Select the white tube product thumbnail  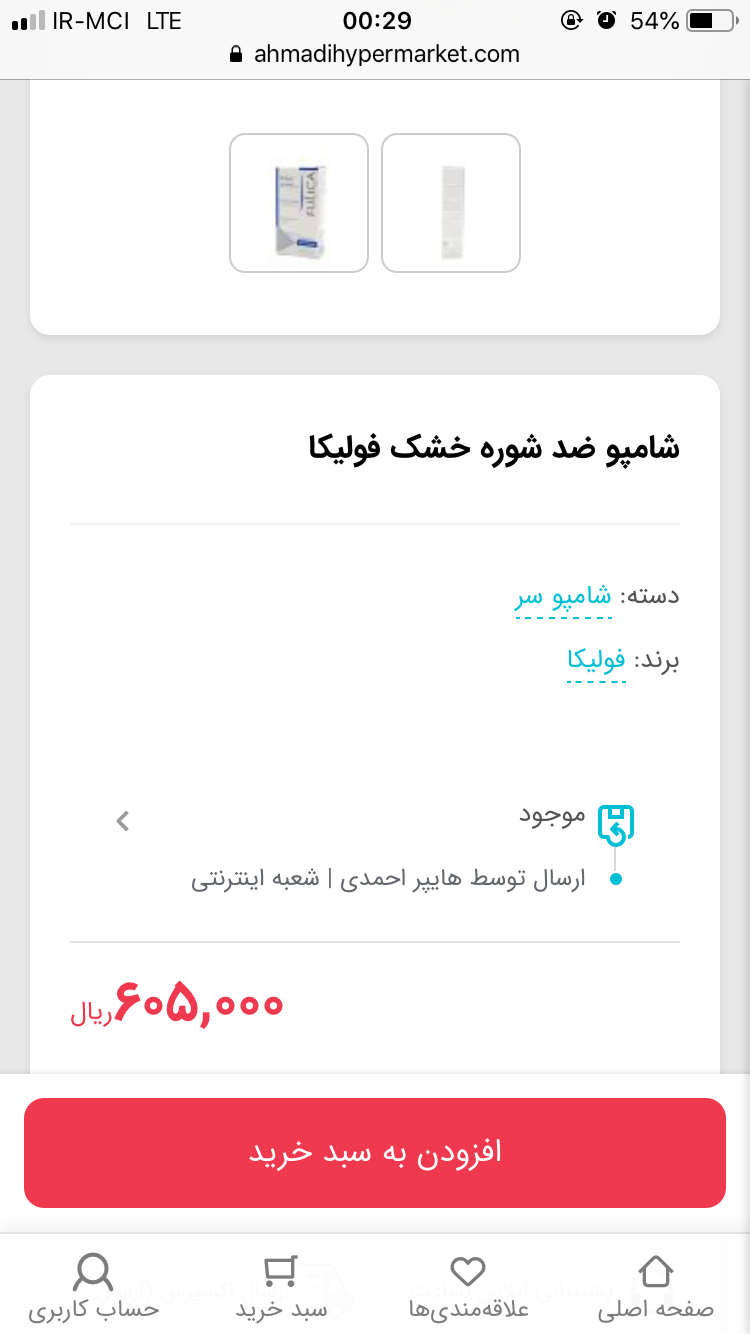click(x=451, y=203)
